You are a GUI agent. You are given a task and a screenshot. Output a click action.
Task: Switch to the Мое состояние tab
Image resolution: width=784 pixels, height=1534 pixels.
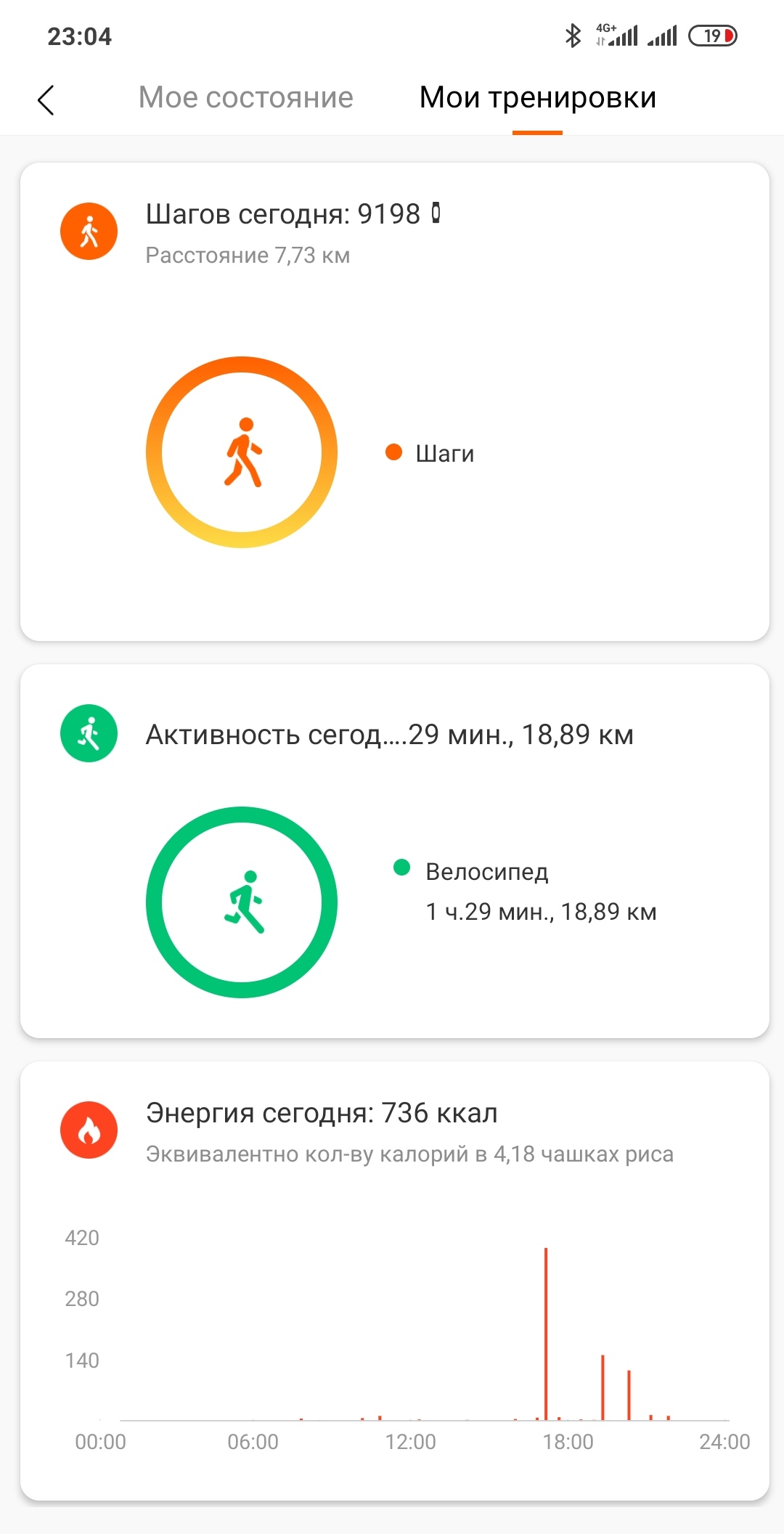tap(245, 97)
